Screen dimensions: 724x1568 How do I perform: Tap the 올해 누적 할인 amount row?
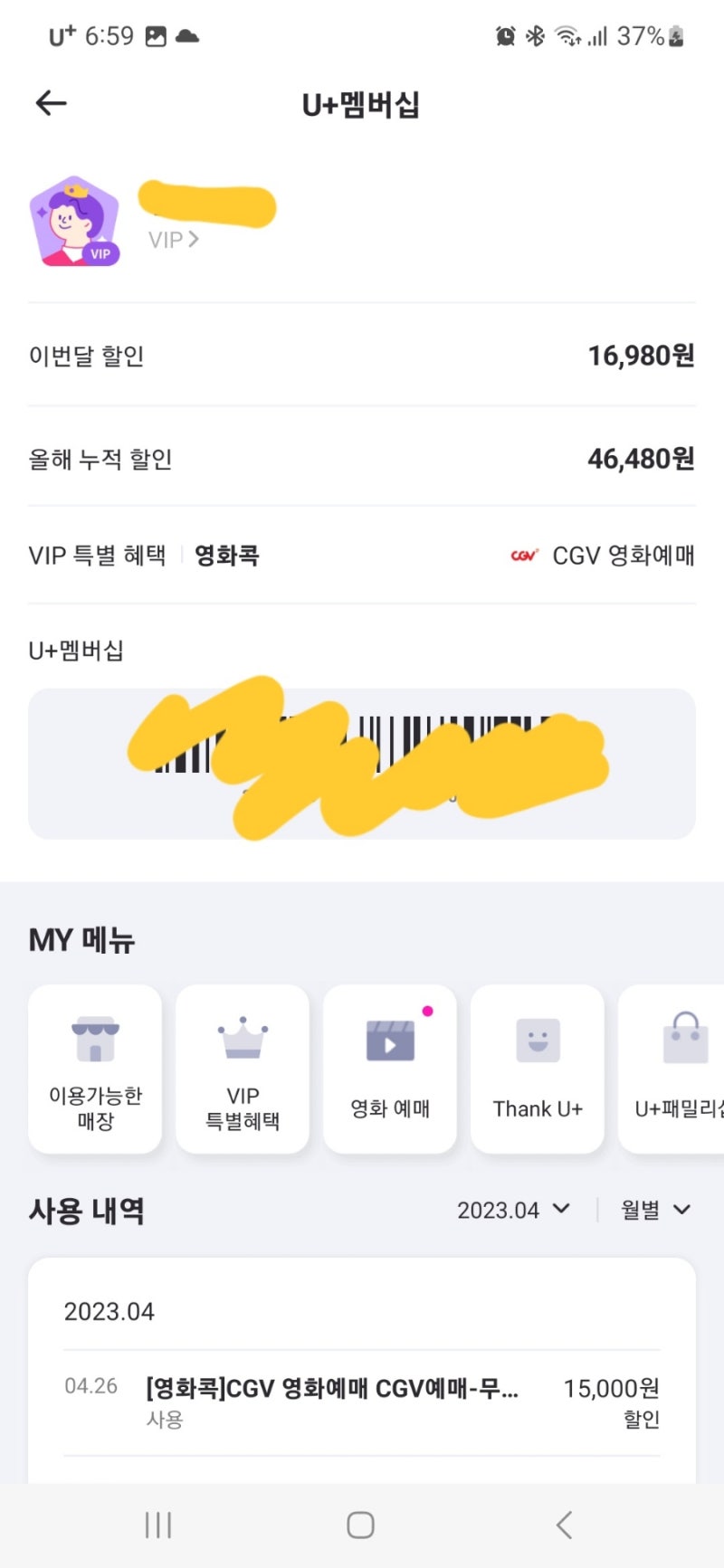point(362,460)
